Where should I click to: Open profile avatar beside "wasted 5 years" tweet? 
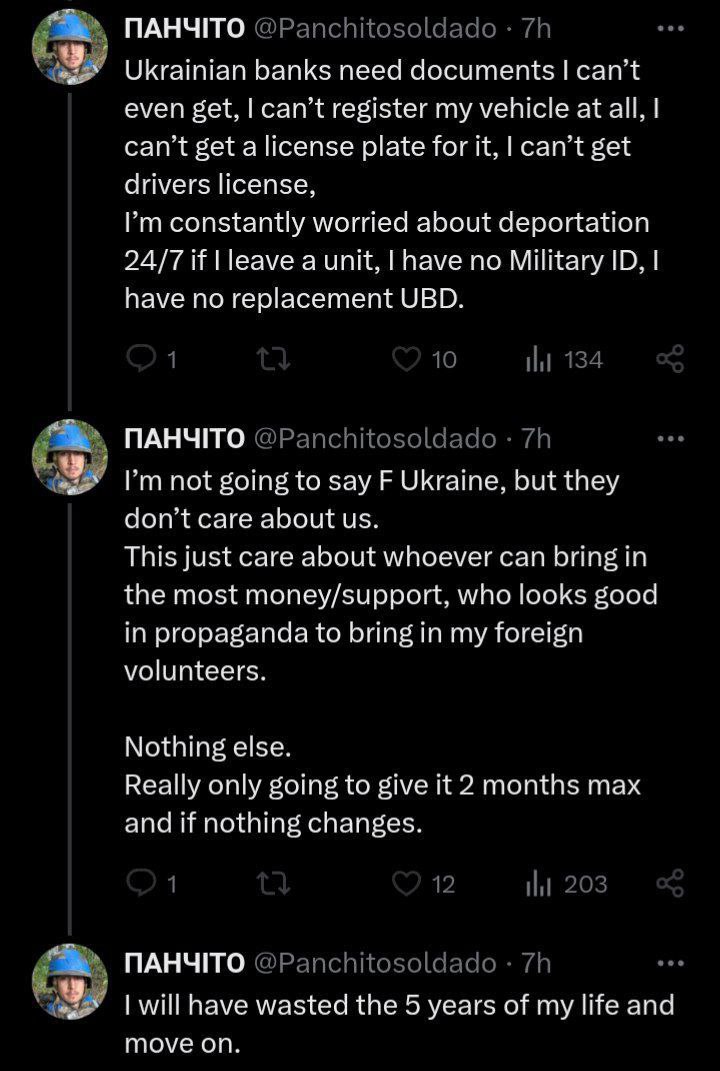tap(69, 980)
